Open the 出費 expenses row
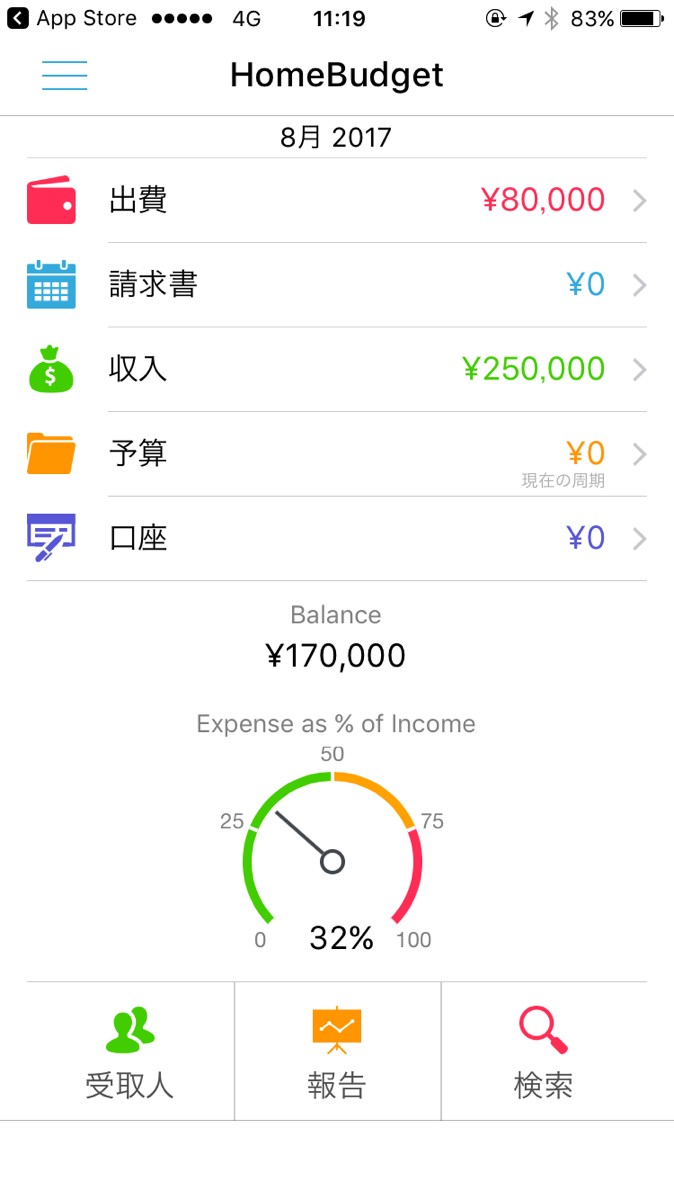The height and width of the screenshot is (1200, 674). 337,200
